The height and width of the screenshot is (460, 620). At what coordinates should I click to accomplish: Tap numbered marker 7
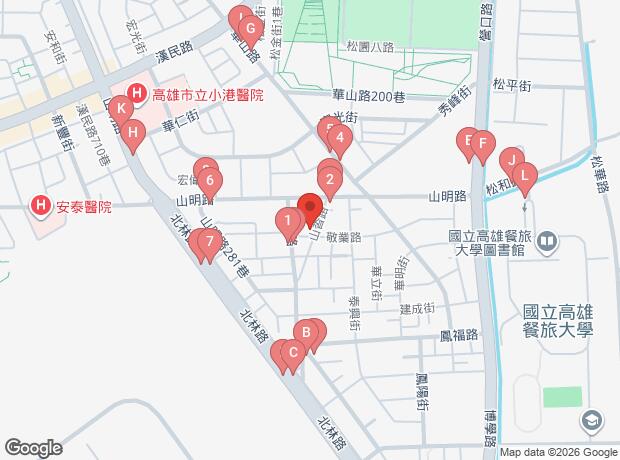point(208,241)
